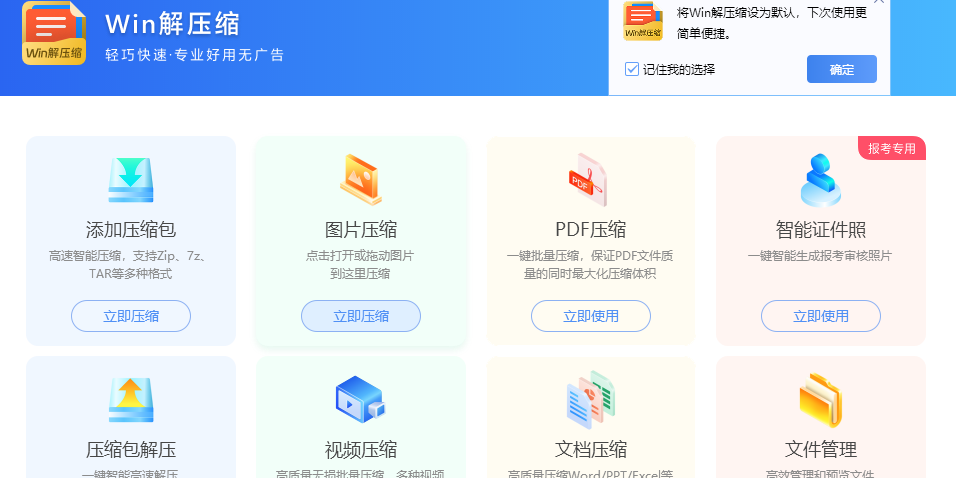Tap 立即压缩 under 添加压缩包
956x478 pixels.
tap(131, 316)
